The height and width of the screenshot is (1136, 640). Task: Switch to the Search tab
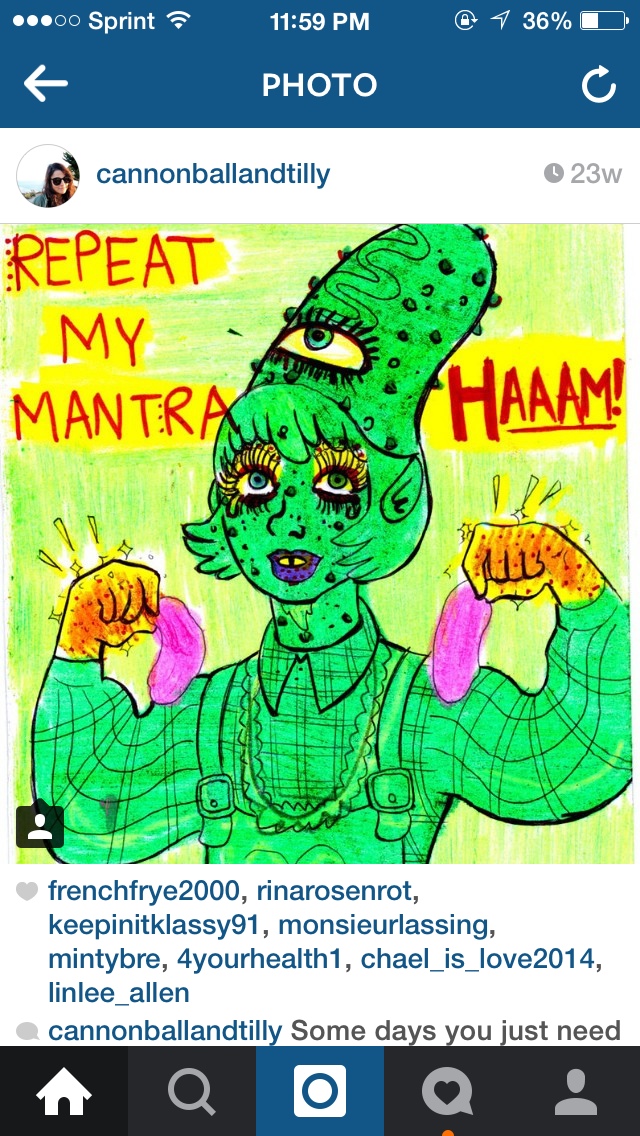pyautogui.click(x=192, y=1091)
